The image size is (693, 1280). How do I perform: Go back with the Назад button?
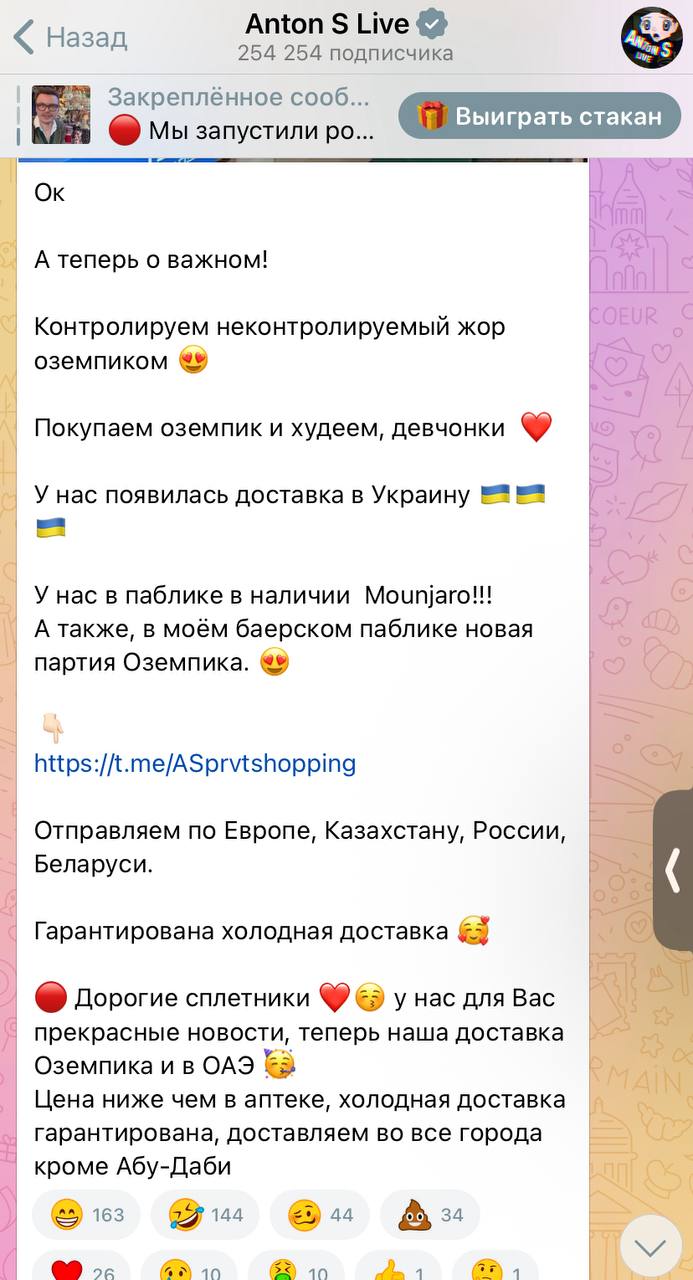(70, 38)
